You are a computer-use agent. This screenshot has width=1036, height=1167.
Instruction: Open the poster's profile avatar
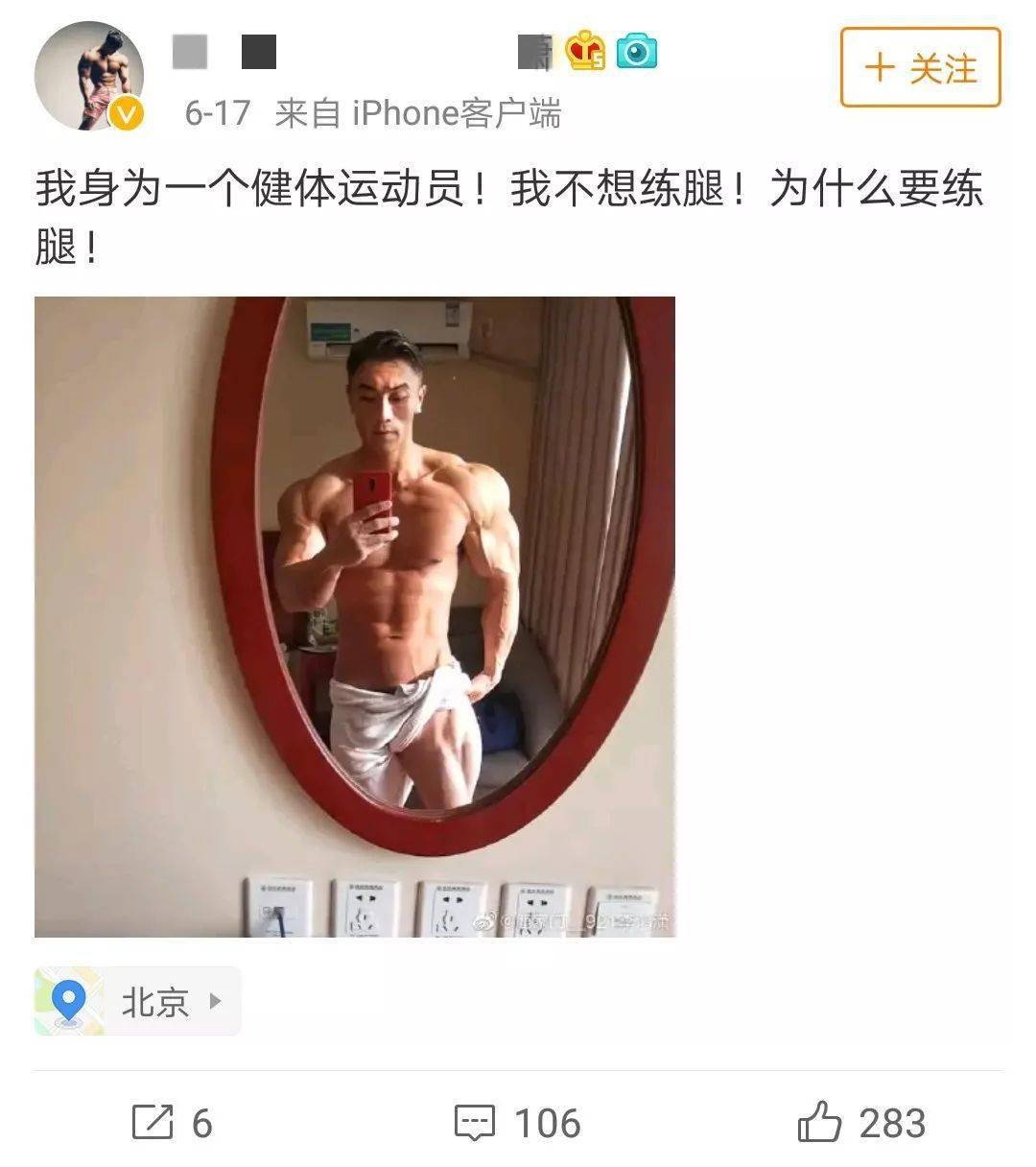88,75
